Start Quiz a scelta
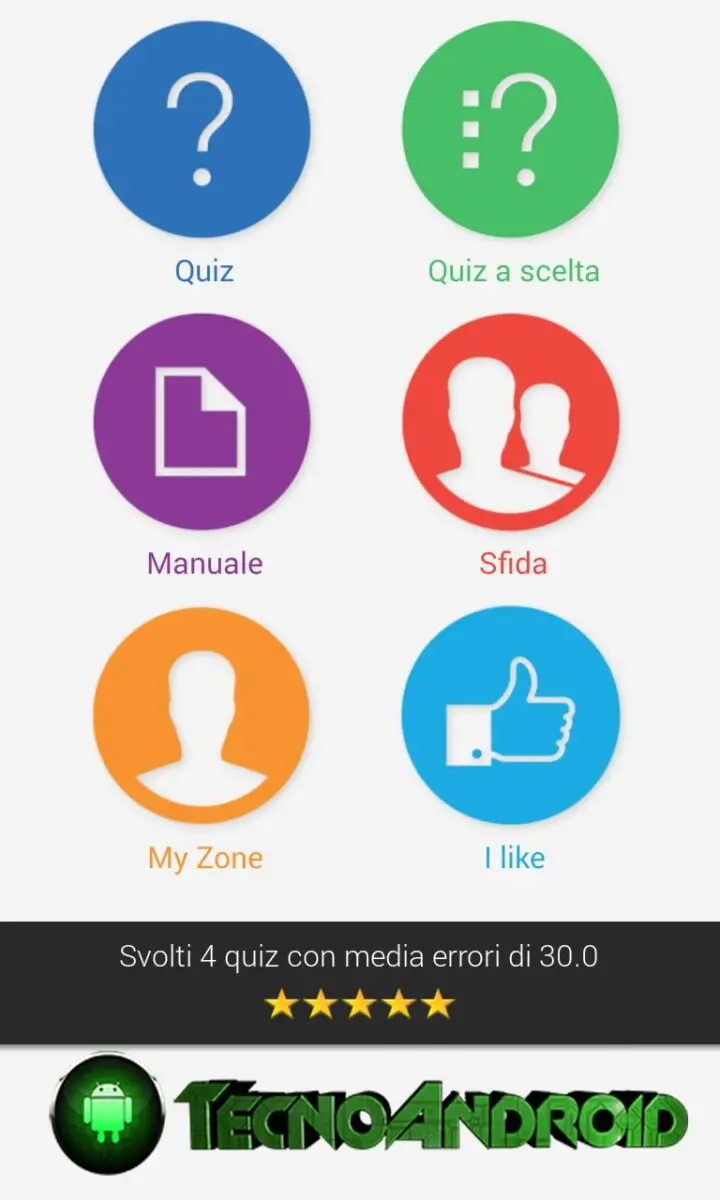 511,128
